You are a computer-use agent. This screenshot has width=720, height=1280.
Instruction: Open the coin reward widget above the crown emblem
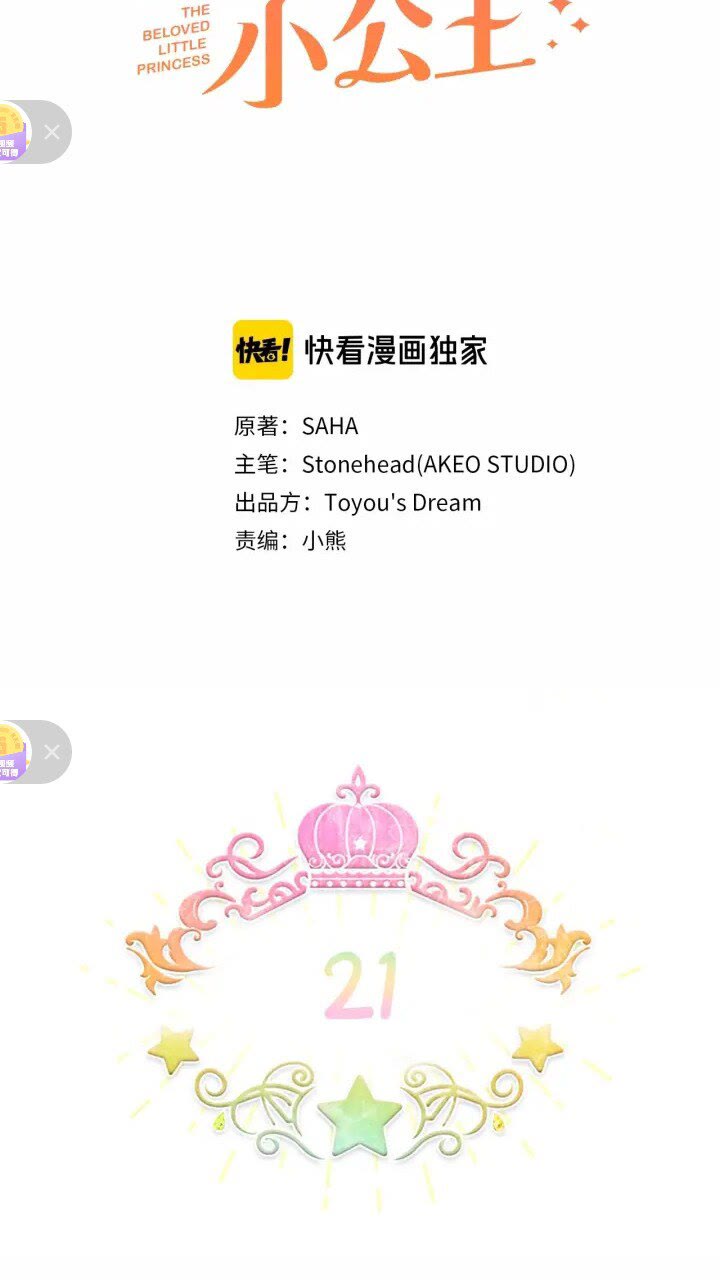(x=13, y=752)
